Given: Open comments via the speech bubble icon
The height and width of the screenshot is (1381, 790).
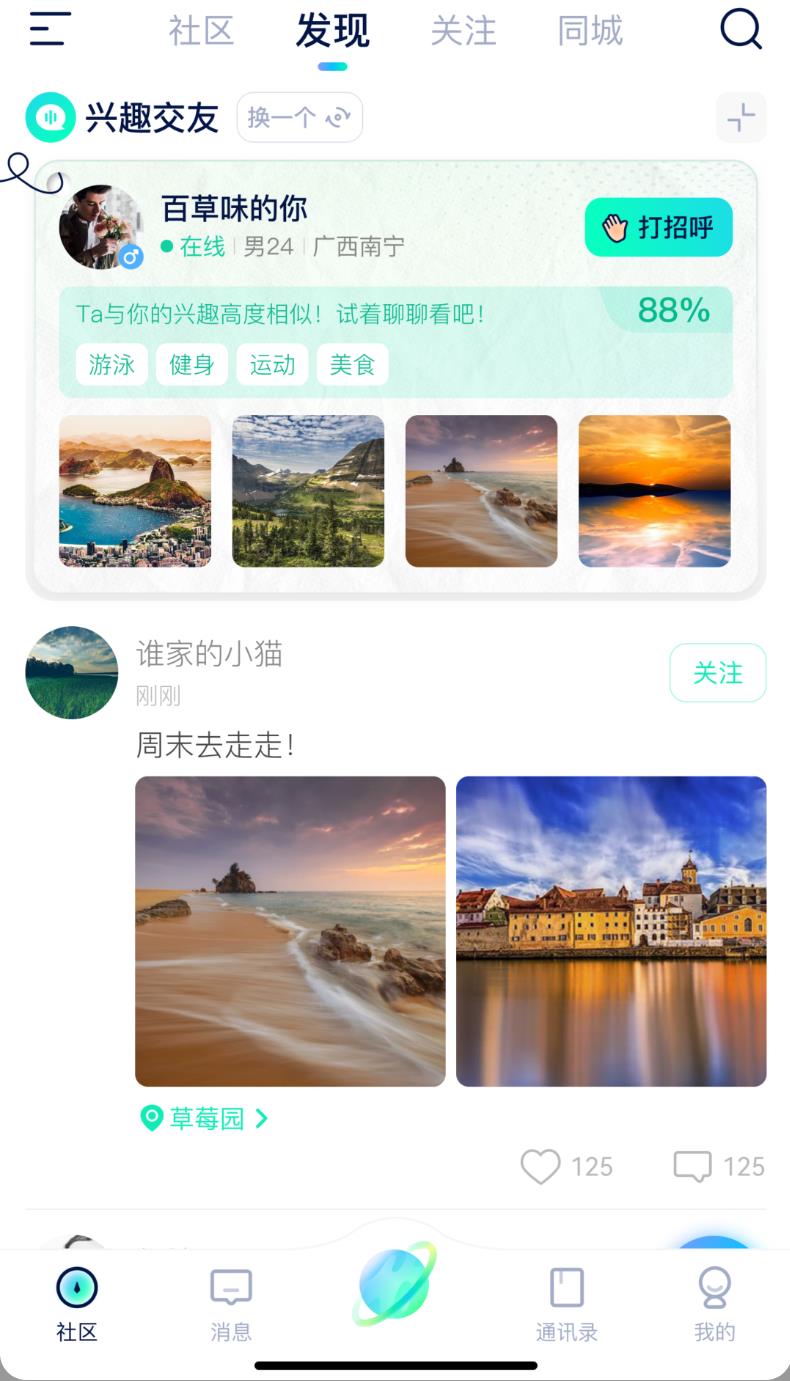Looking at the screenshot, I should point(692,1166).
